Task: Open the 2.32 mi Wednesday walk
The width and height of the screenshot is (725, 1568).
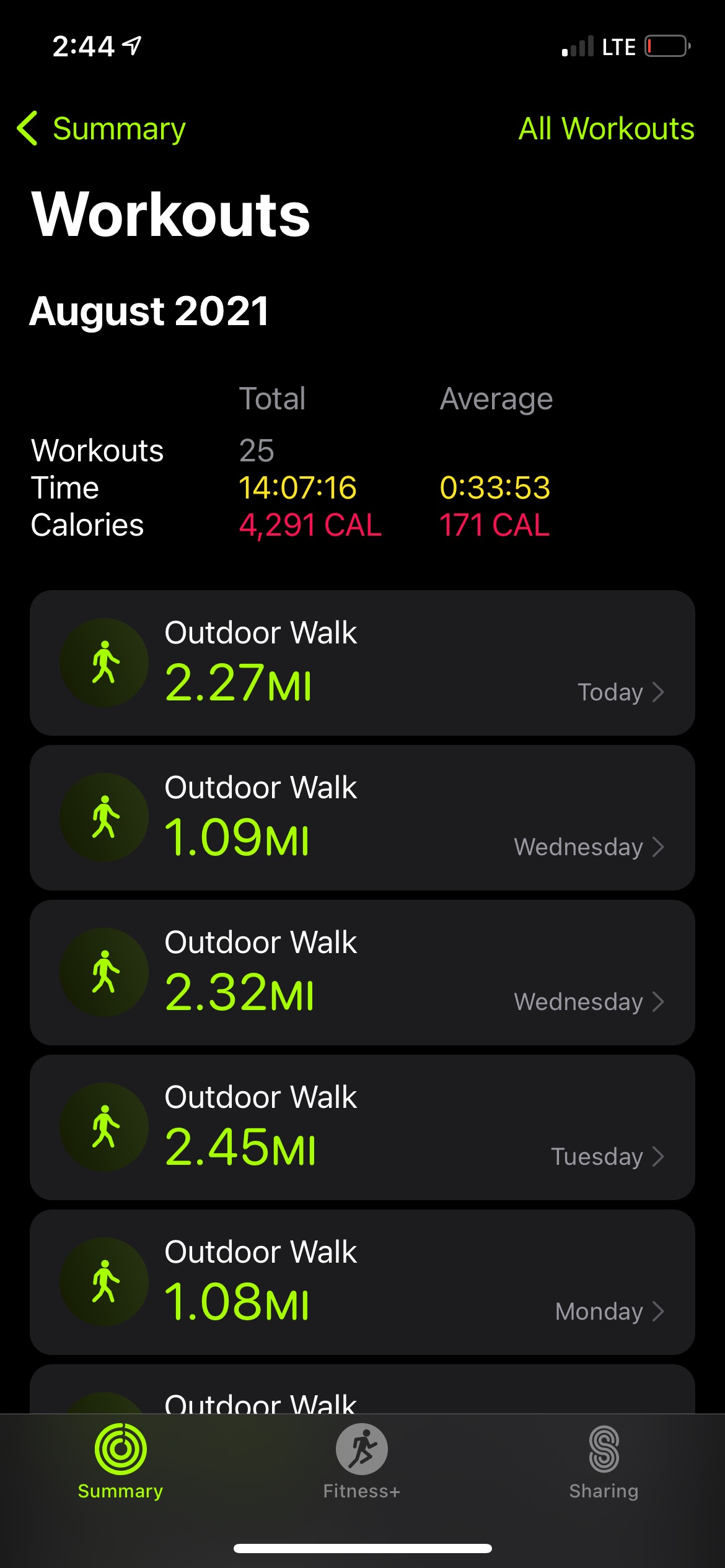Action: (362, 972)
